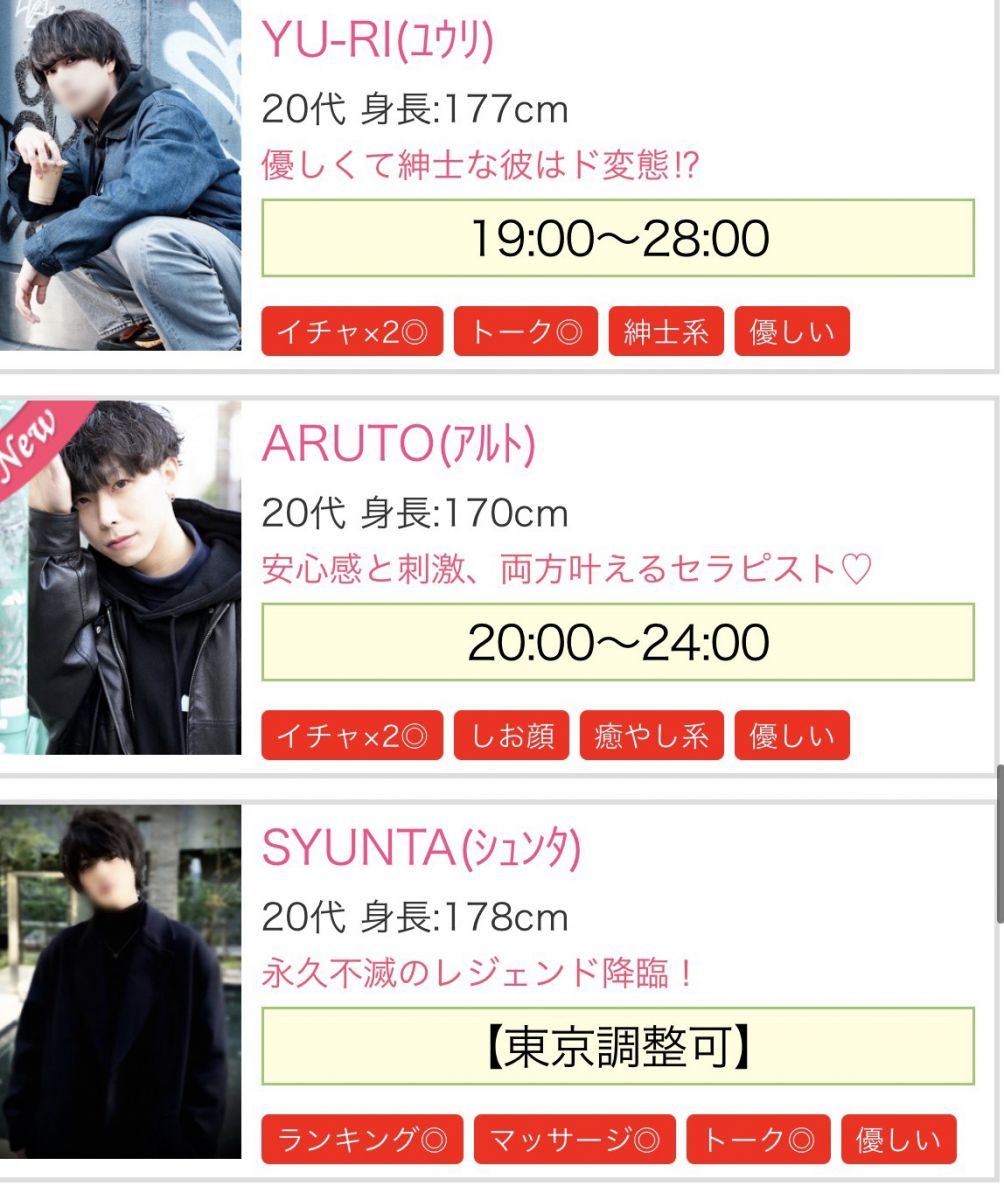Select the 癒やし系 tag on ARUTO's card
The image size is (1004, 1200).
point(651,736)
